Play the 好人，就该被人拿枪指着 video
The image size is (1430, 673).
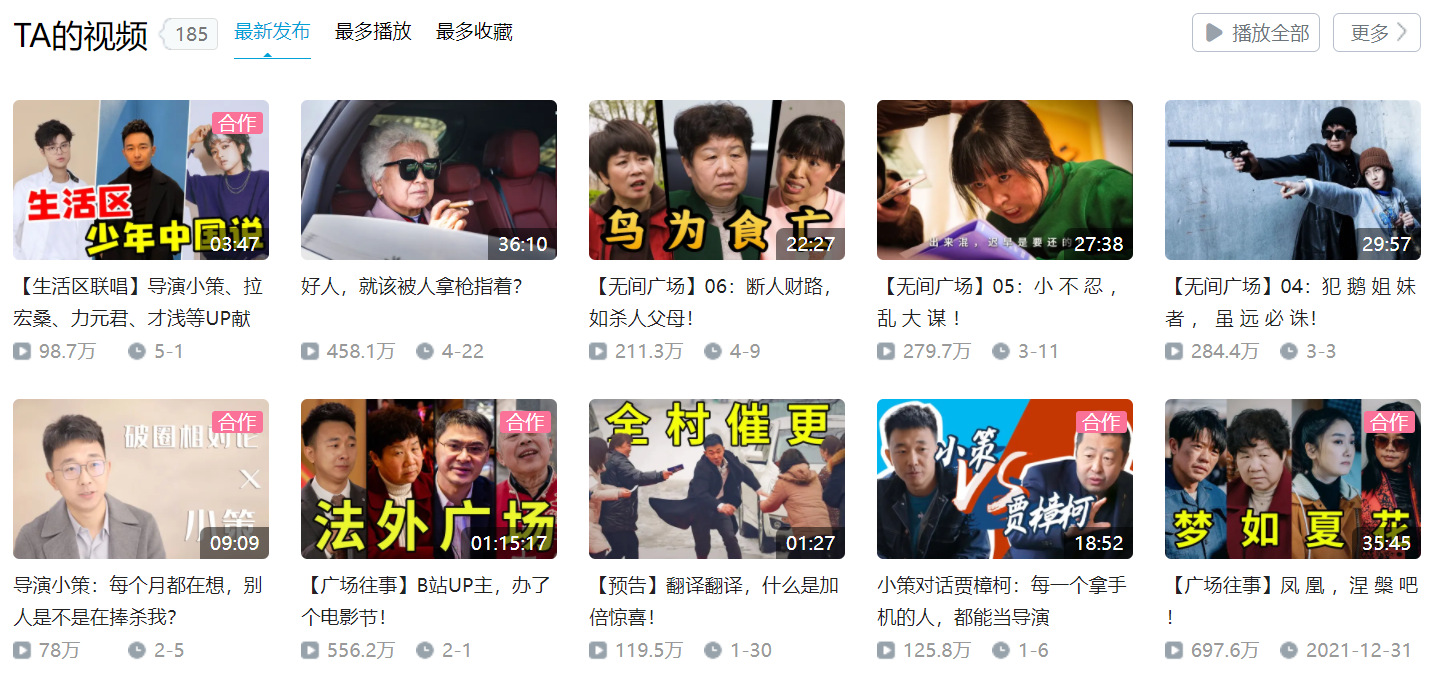(x=429, y=180)
